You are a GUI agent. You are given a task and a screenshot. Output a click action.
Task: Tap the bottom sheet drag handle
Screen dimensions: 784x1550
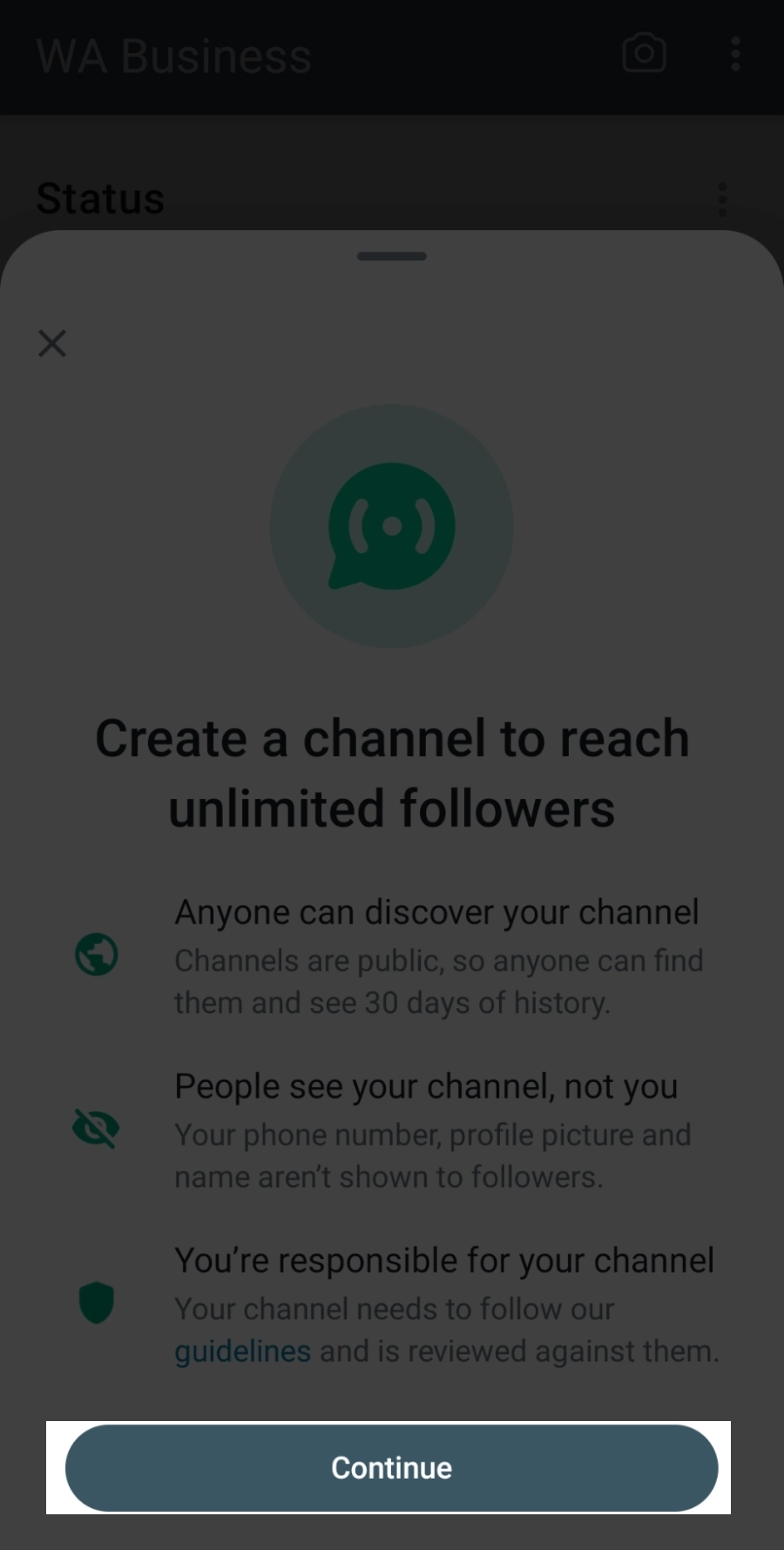pos(391,256)
